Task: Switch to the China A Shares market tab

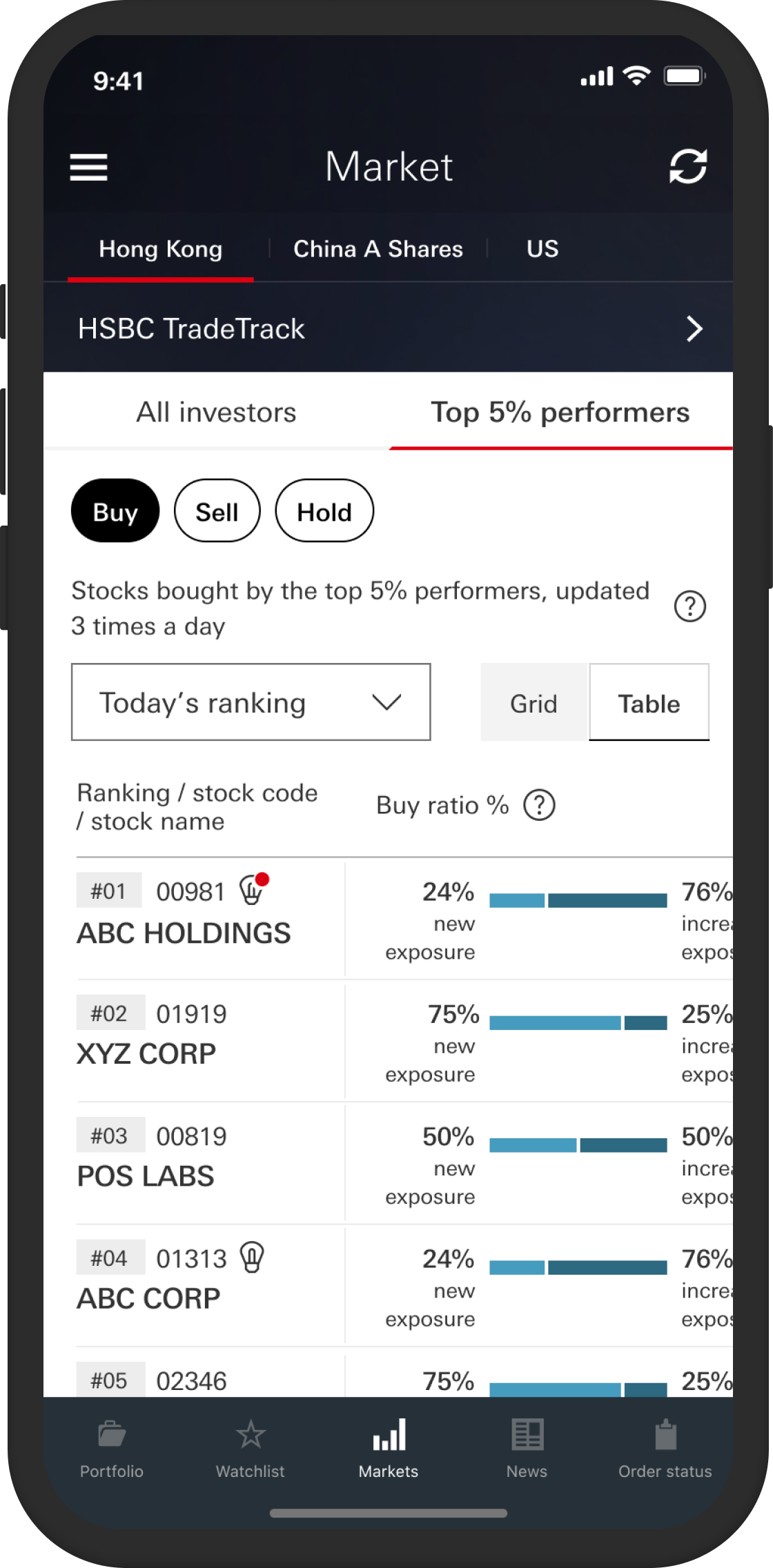Action: tap(378, 248)
